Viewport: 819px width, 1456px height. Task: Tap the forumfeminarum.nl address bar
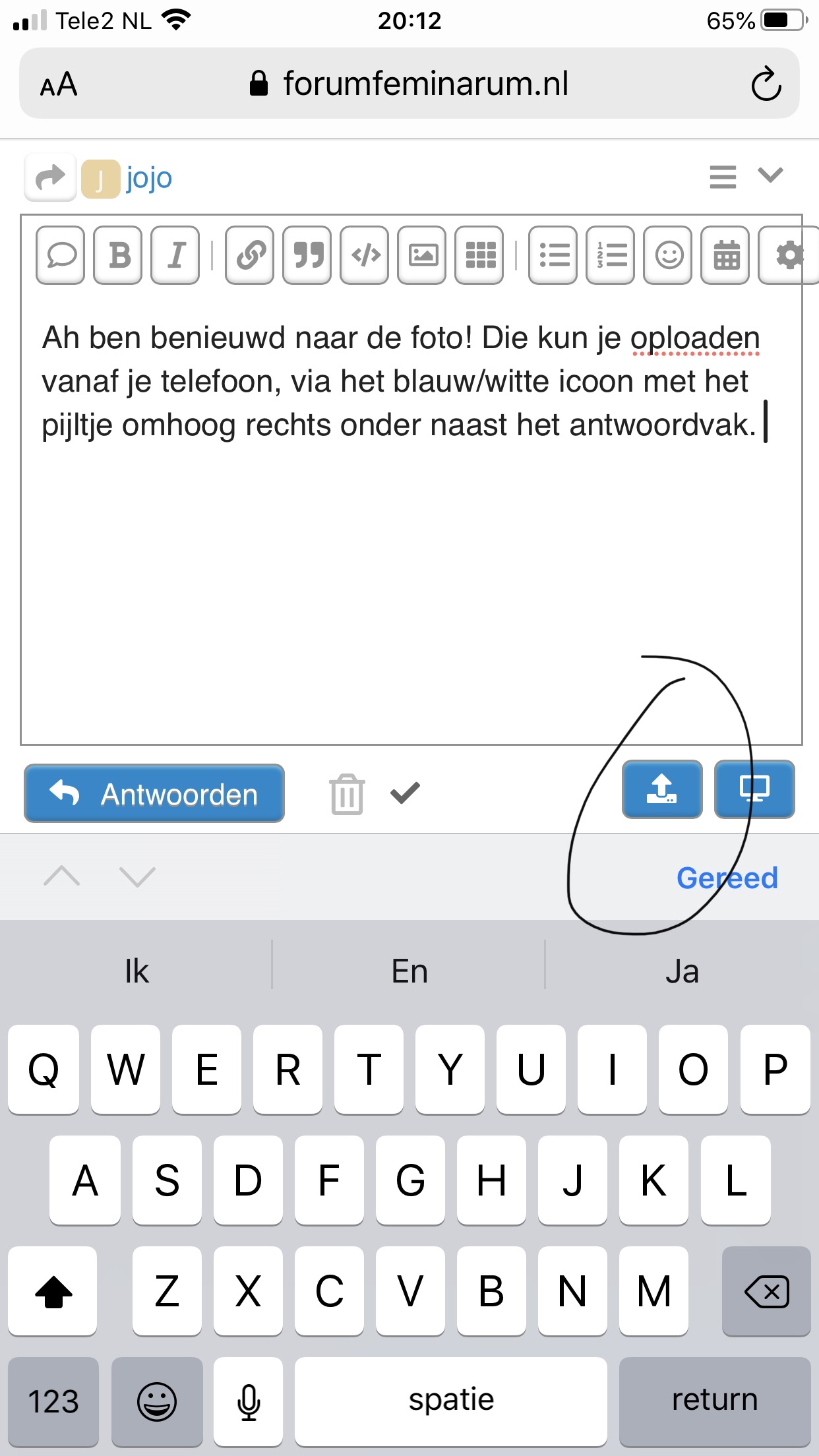(409, 84)
